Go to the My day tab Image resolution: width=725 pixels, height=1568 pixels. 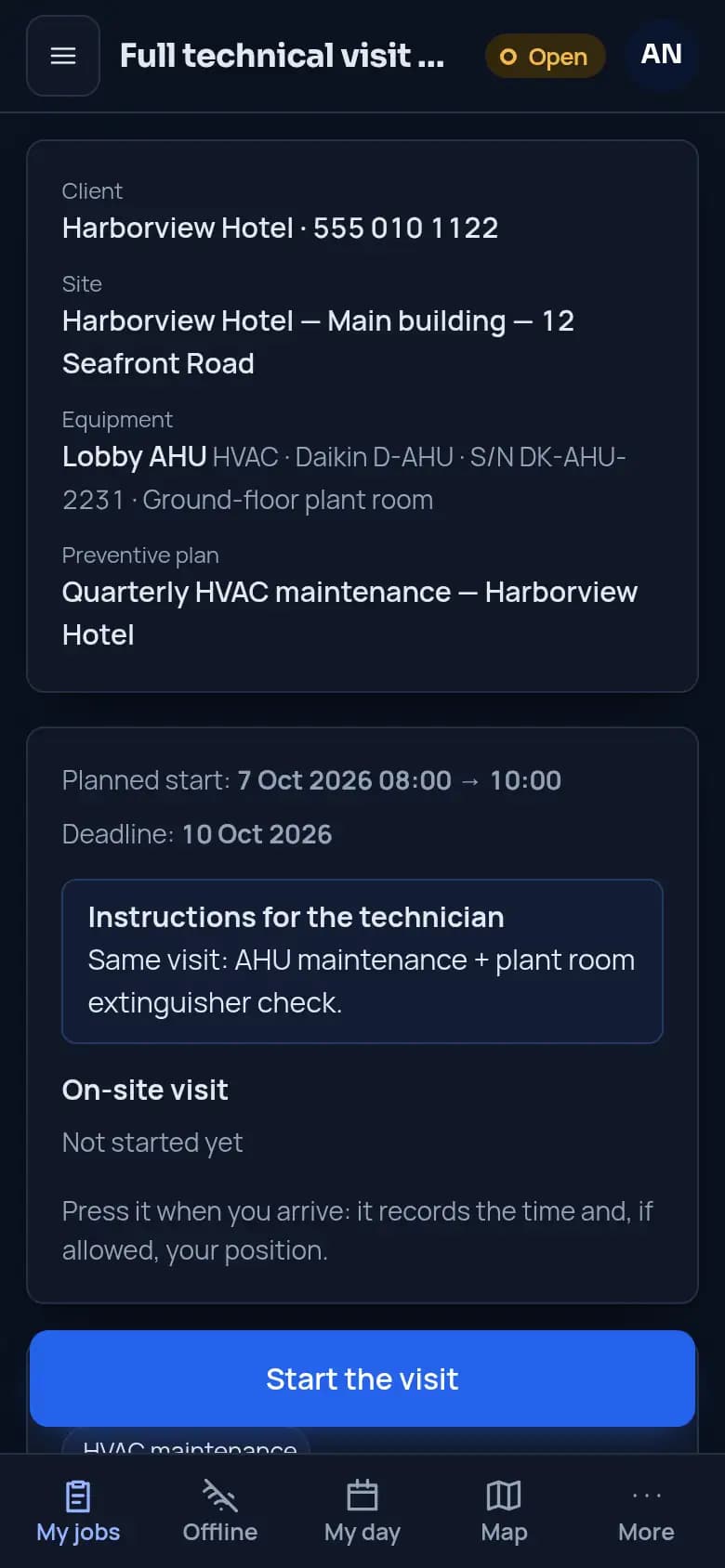click(362, 1511)
